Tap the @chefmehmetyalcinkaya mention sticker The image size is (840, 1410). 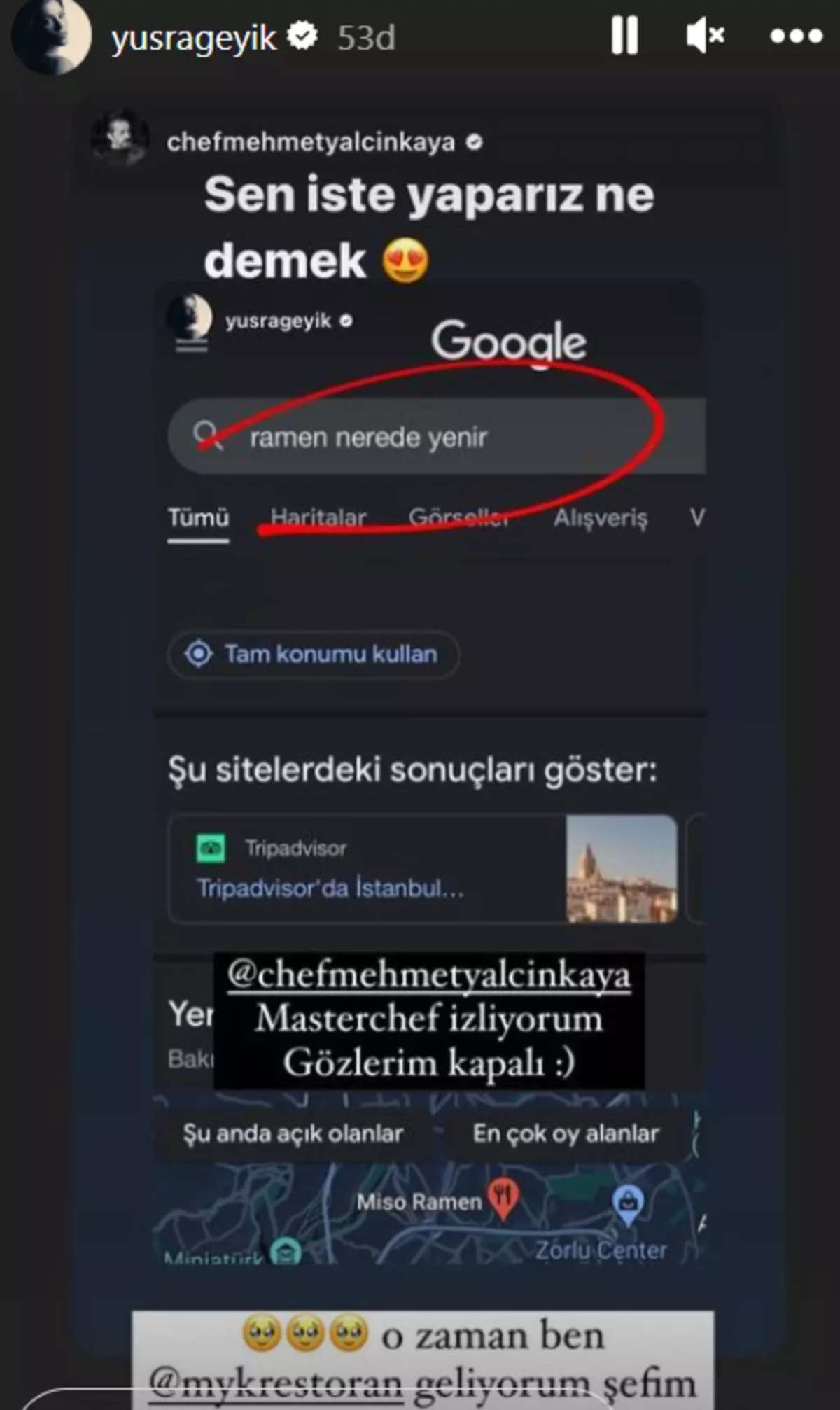pos(428,975)
